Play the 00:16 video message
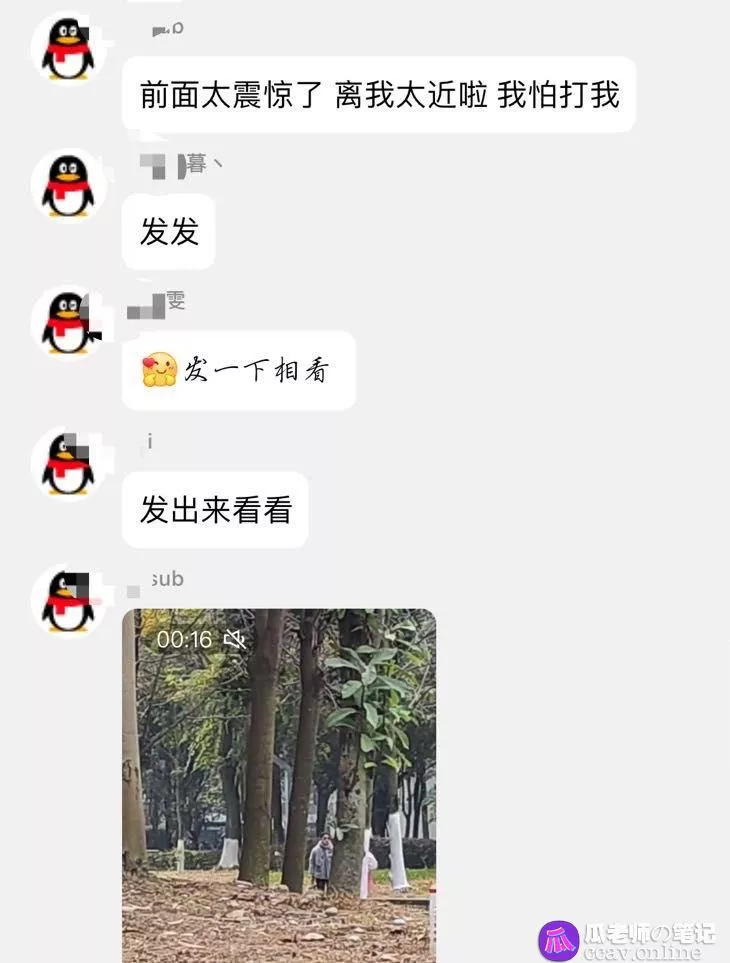 click(279, 785)
